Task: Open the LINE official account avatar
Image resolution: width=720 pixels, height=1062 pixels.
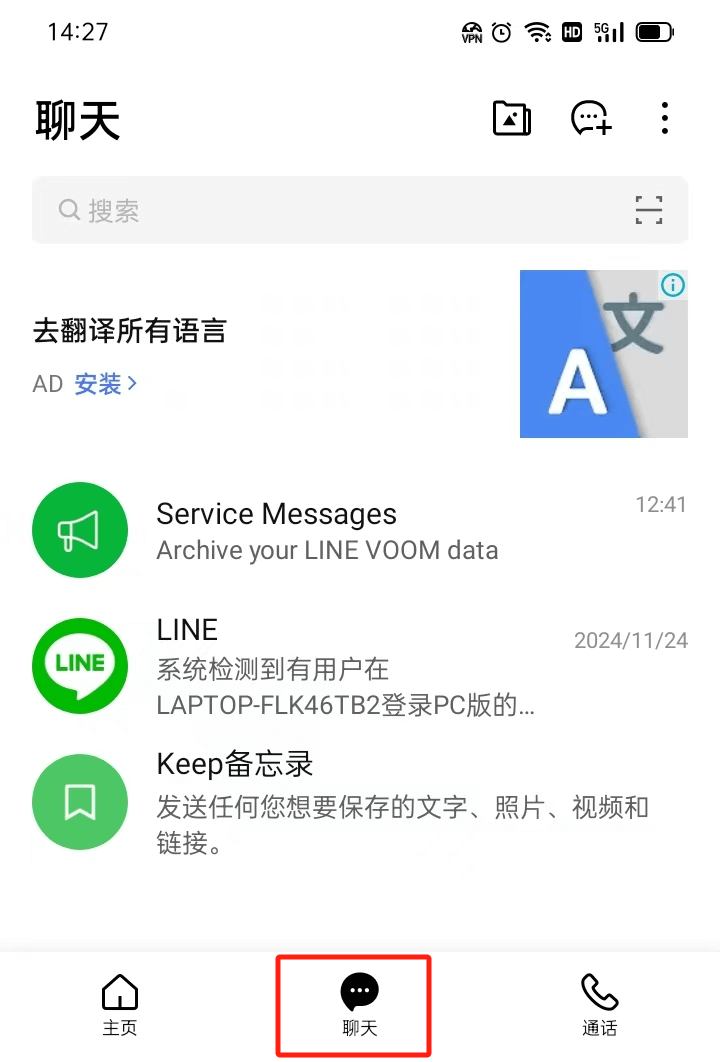Action: tap(80, 666)
